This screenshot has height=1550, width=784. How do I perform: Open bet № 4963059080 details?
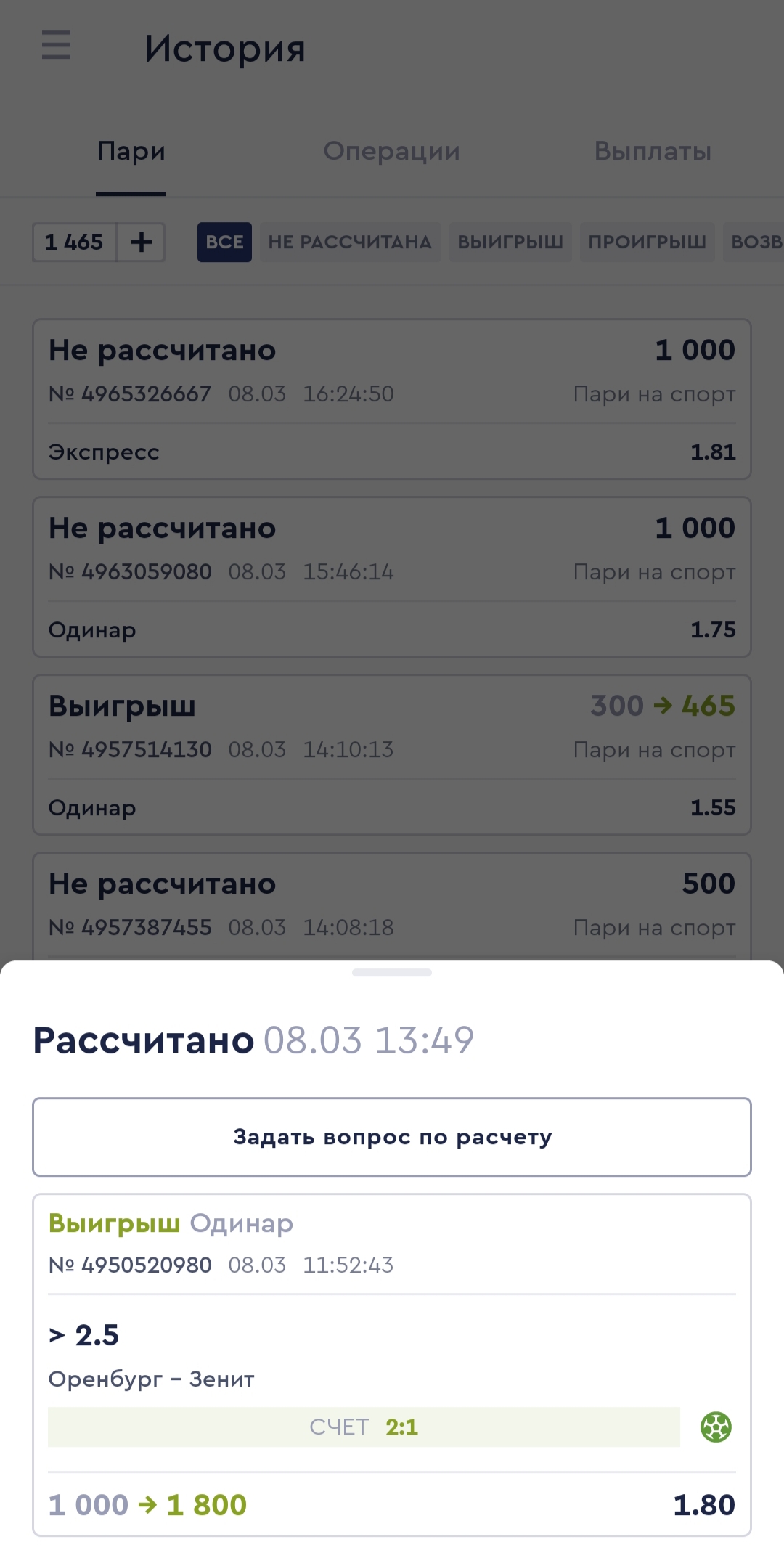pos(392,577)
